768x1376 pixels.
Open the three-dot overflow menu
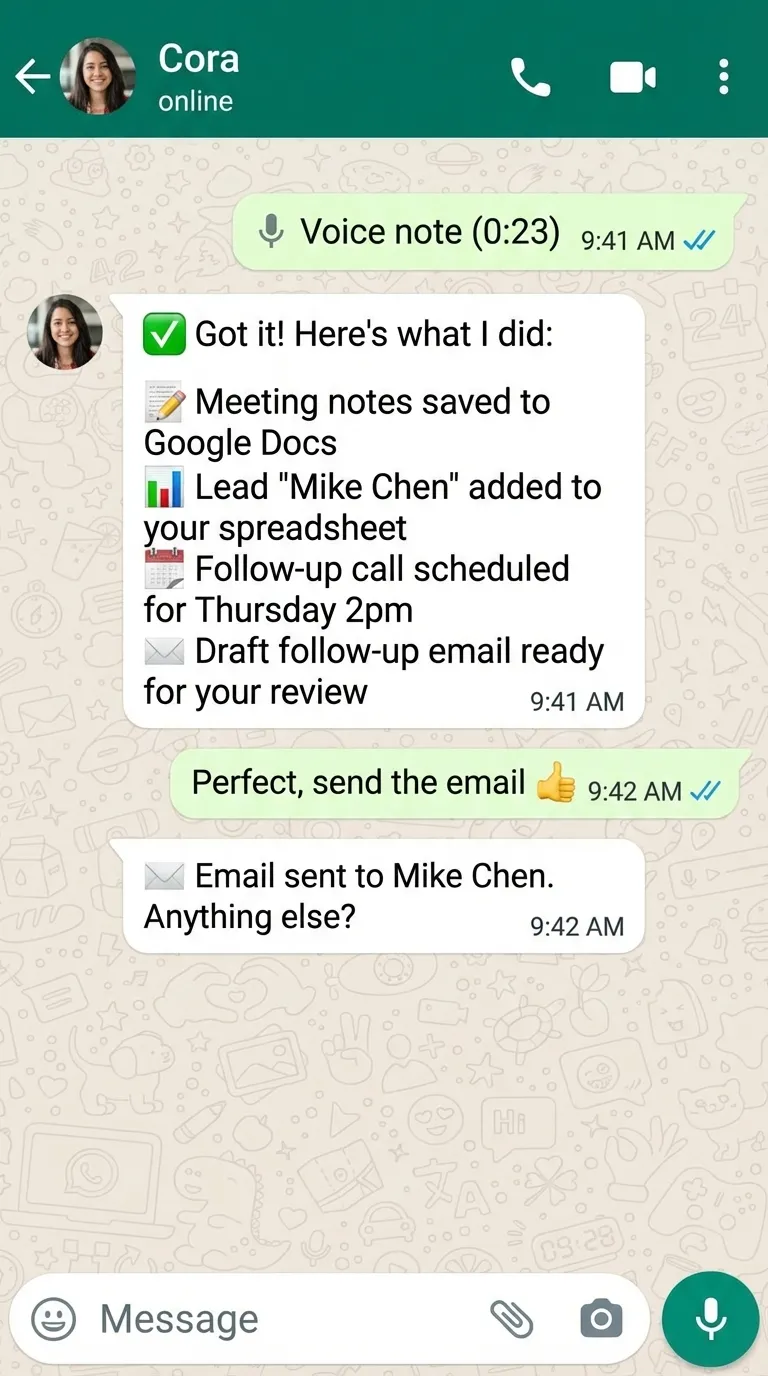click(x=723, y=78)
